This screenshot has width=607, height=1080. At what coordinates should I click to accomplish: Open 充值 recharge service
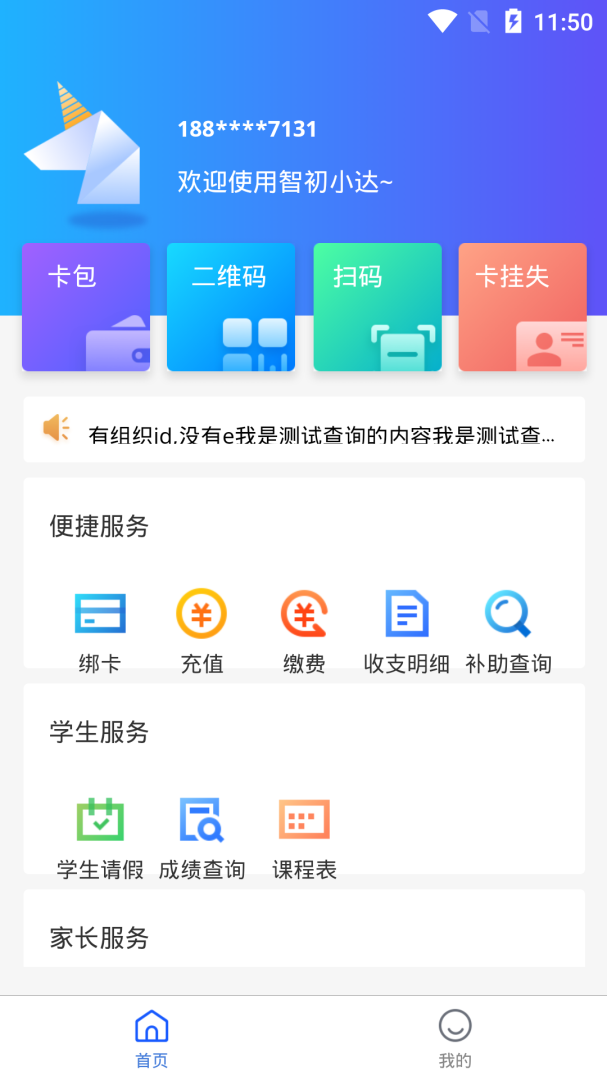coord(202,630)
